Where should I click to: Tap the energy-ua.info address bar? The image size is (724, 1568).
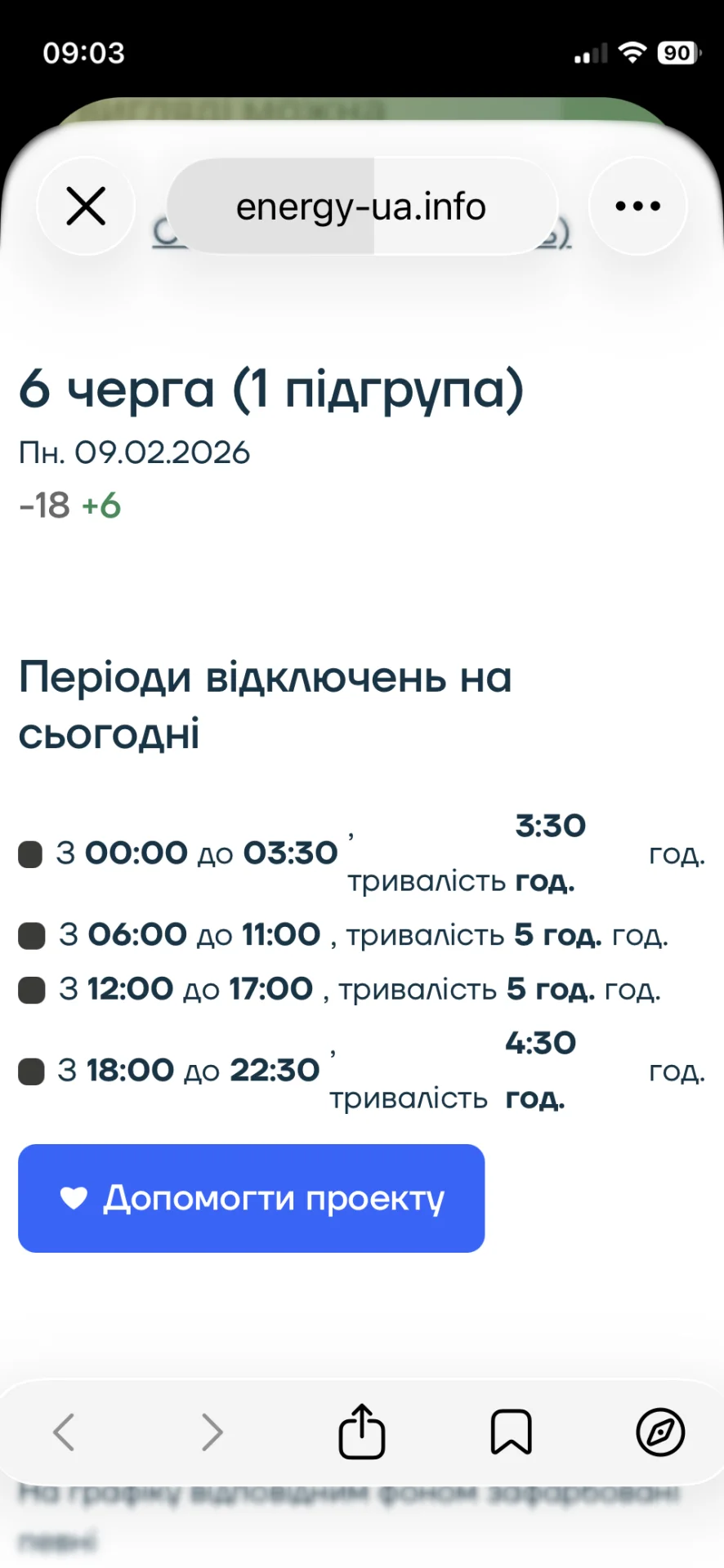362,207
